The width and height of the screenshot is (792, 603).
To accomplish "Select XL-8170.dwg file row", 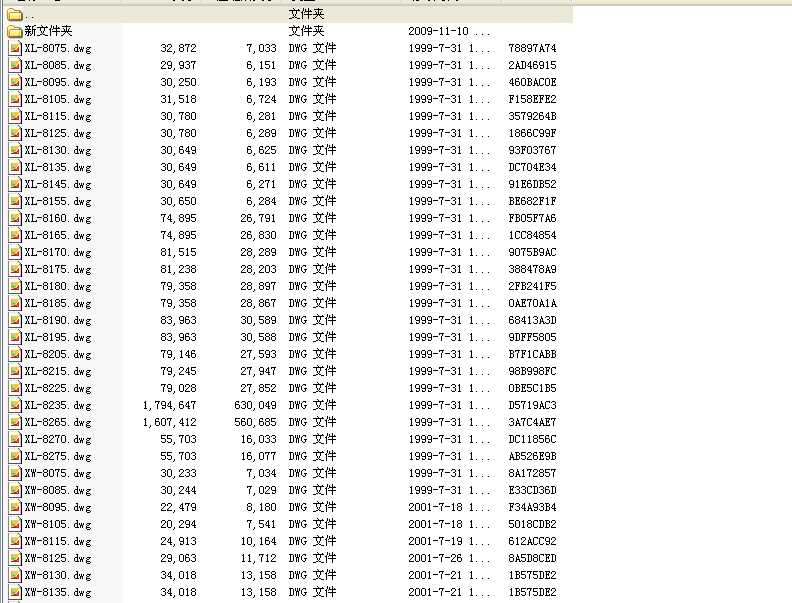I will [x=57, y=252].
